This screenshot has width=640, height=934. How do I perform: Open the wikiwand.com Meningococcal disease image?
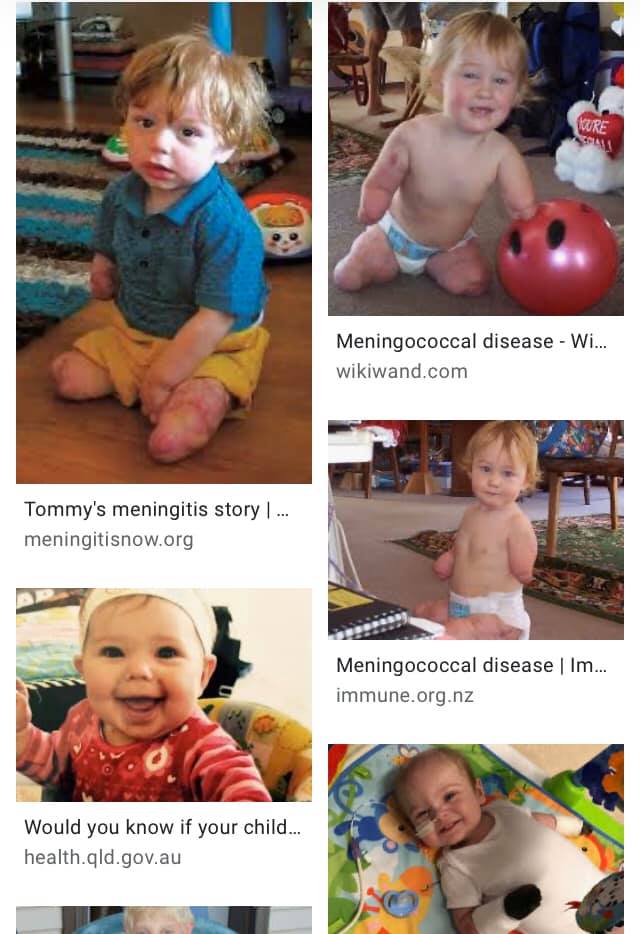click(476, 159)
